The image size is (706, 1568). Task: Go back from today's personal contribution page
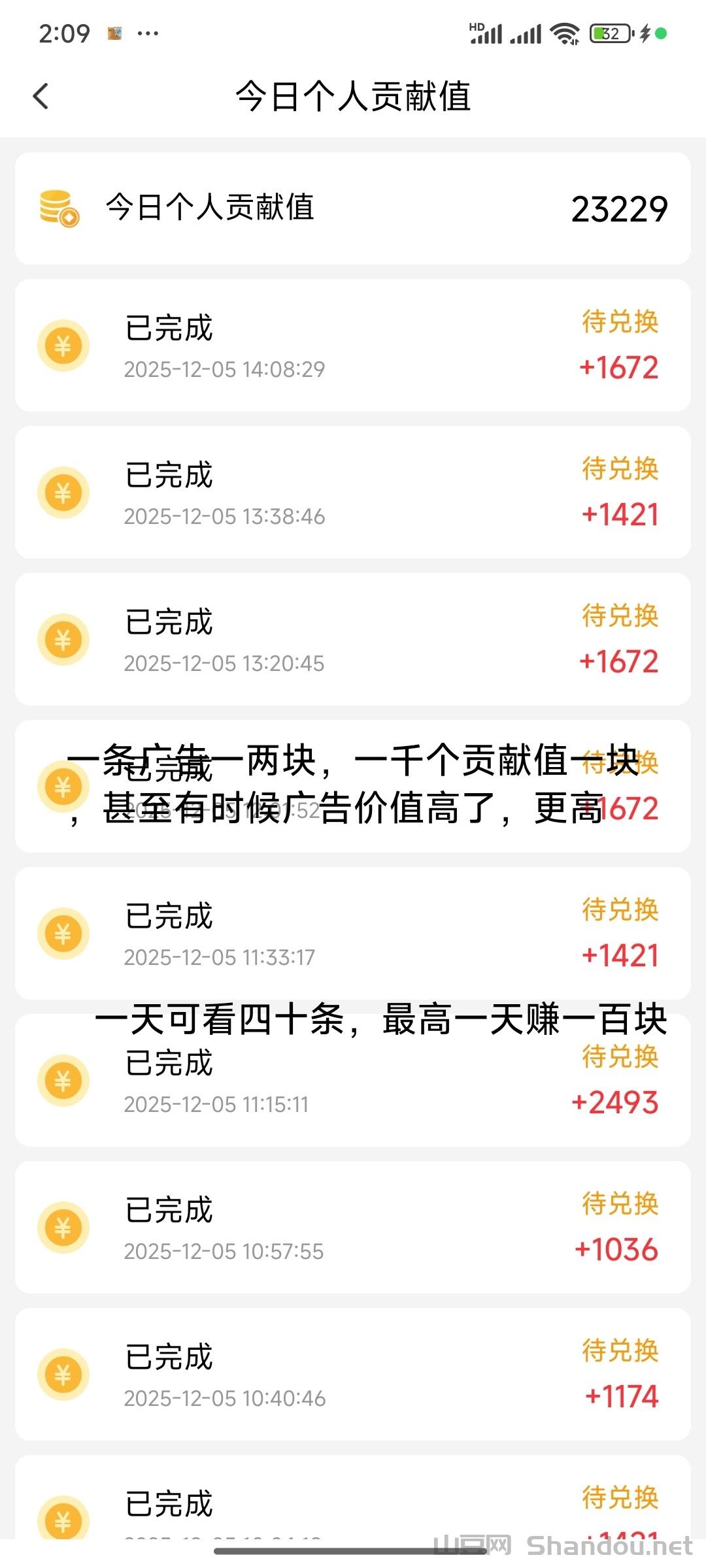pos(41,97)
